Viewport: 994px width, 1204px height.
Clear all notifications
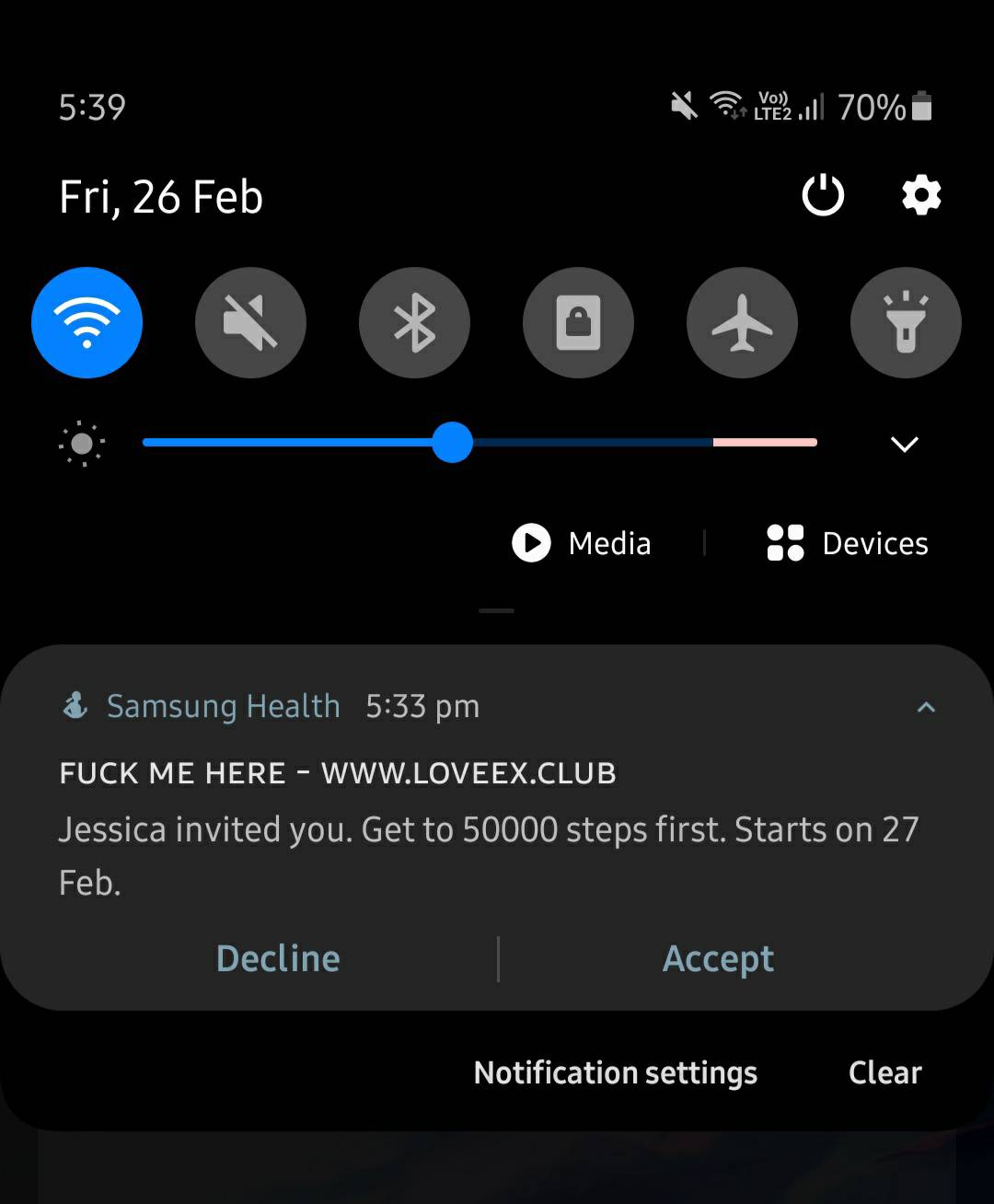coord(884,1072)
